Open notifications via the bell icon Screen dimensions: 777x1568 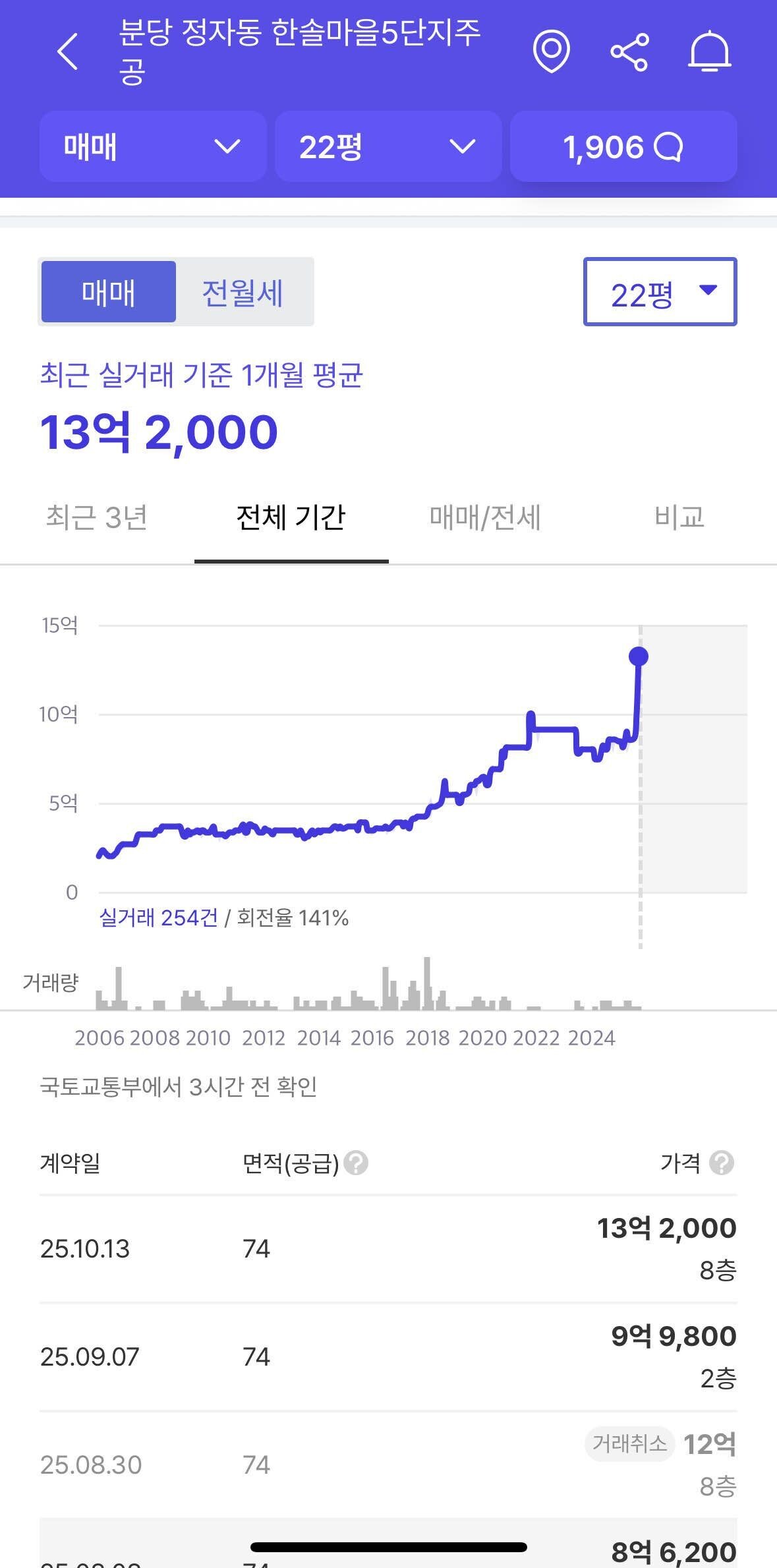tap(708, 51)
